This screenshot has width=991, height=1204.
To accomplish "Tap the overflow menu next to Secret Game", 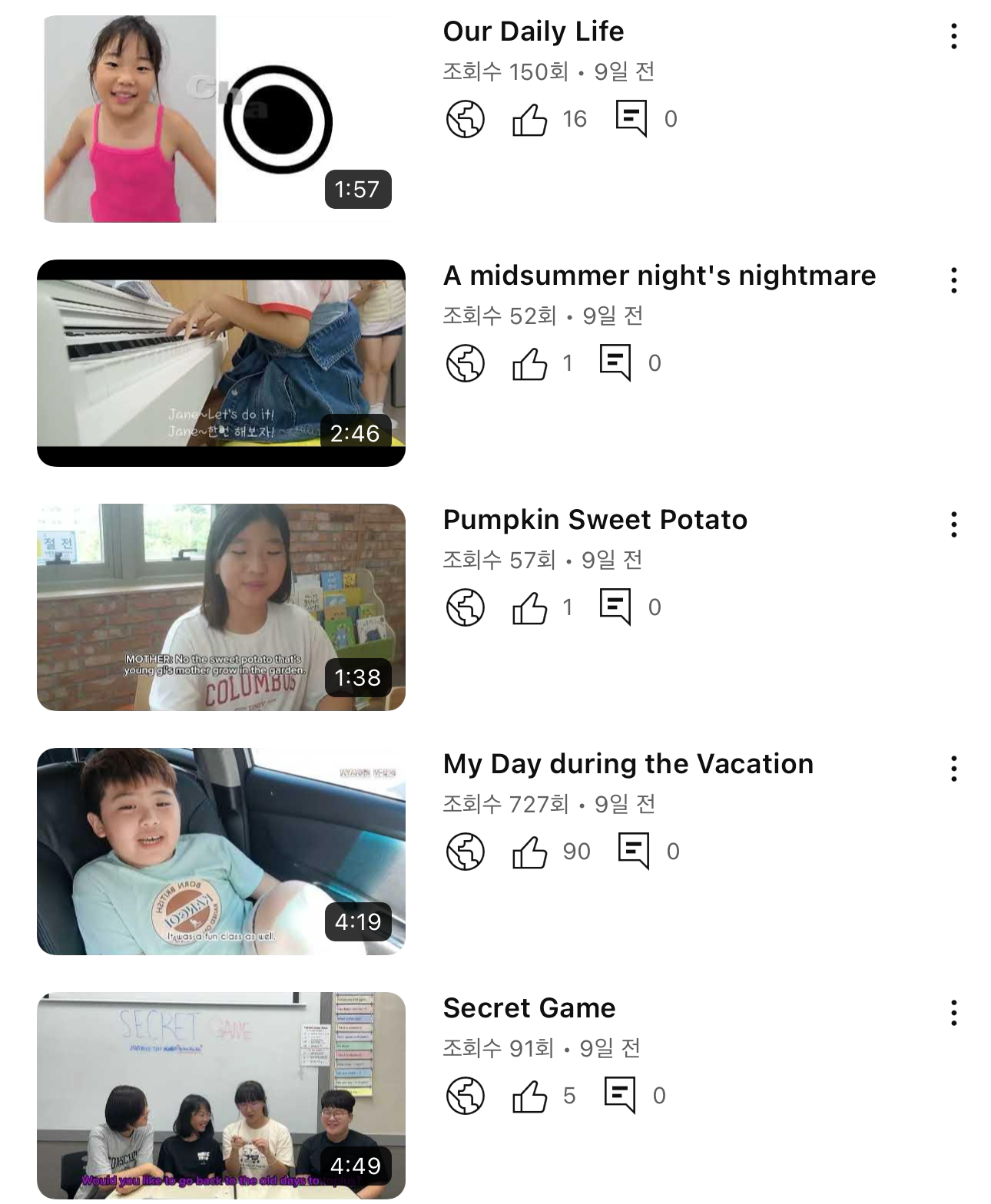I will coord(953,1013).
